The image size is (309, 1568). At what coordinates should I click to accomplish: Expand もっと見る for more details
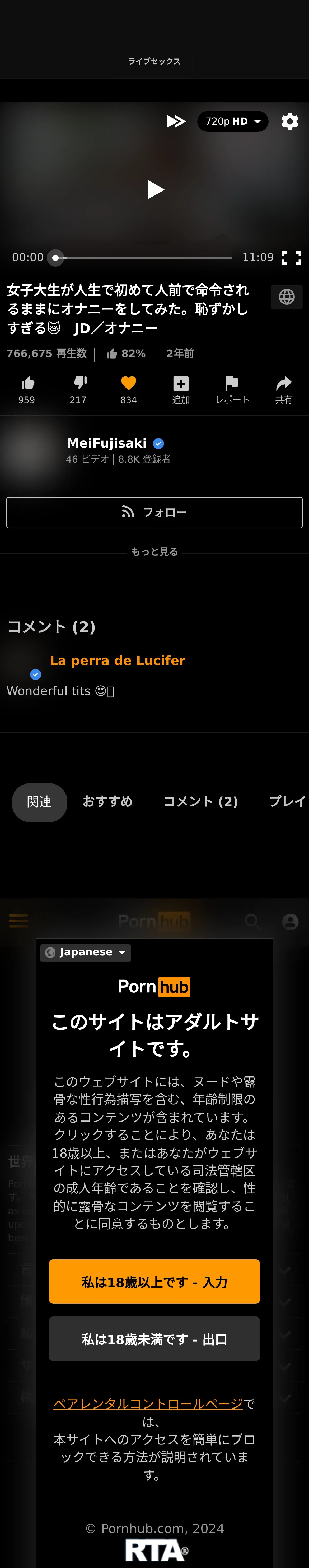(154, 551)
